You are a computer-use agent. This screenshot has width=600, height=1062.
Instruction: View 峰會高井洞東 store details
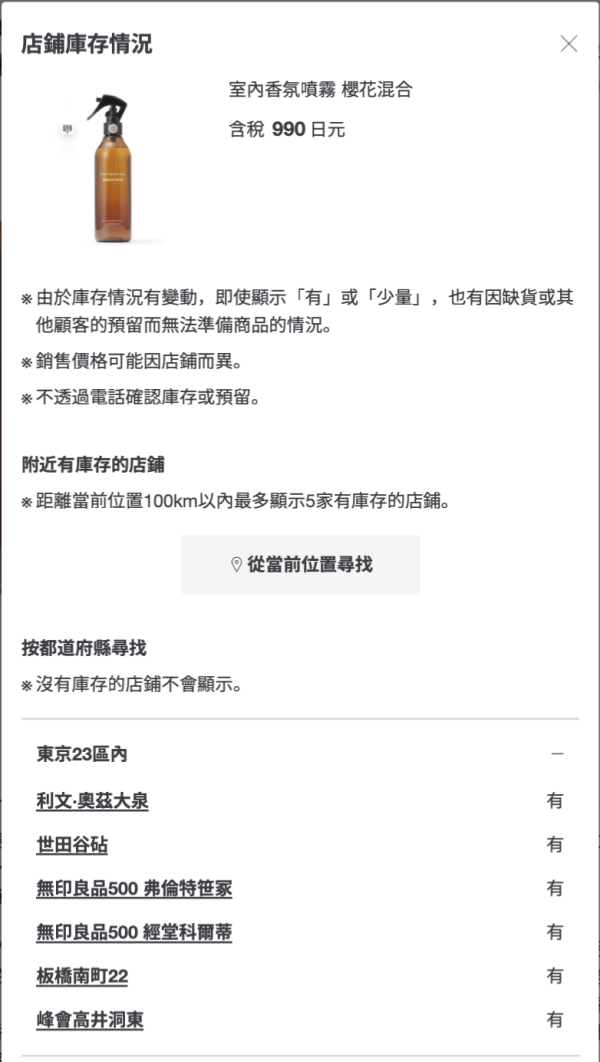(90, 1020)
